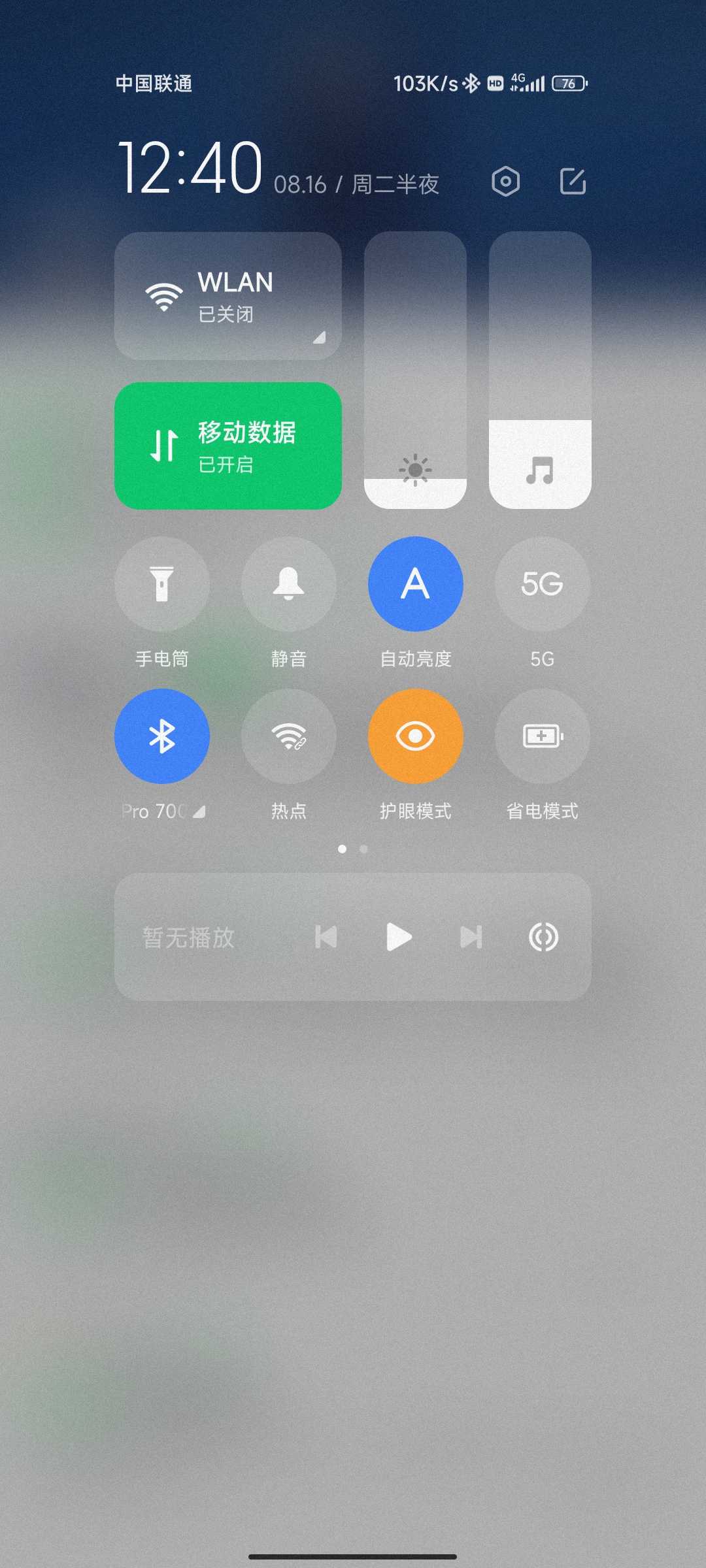Turn on the WLAN tile
Viewport: 706px width, 1568px height.
(227, 296)
